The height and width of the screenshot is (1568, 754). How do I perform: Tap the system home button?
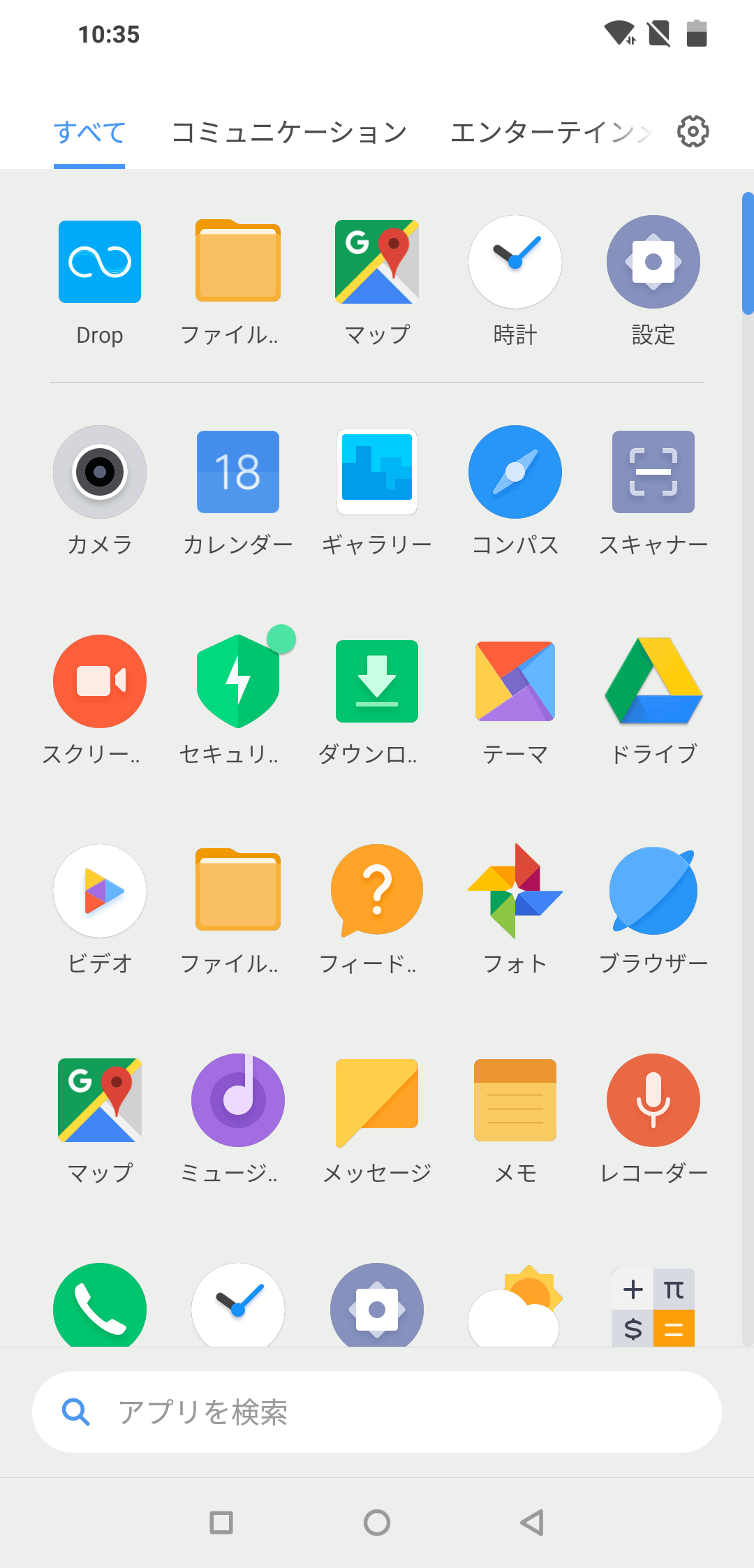tap(377, 1523)
